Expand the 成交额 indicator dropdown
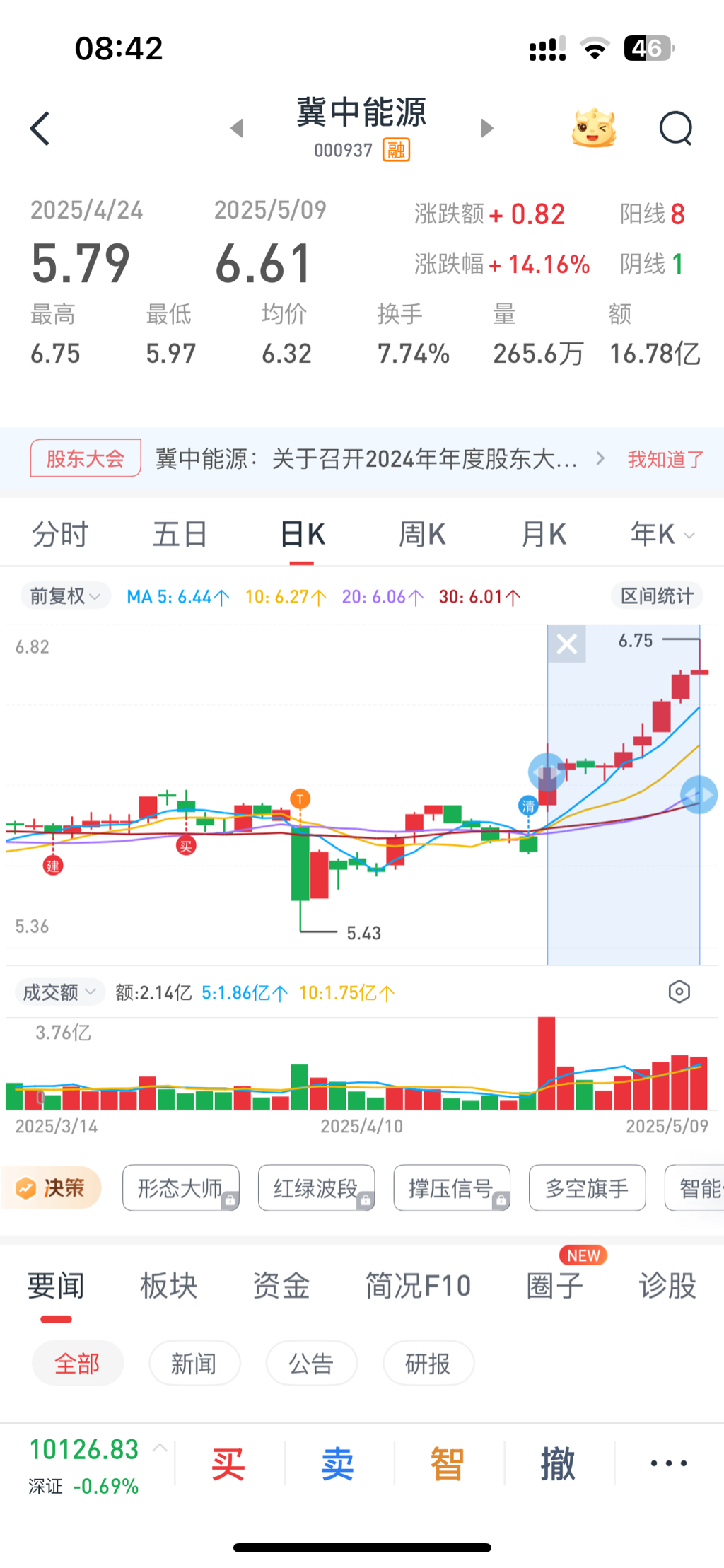Screen dimensions: 724x1568 click(59, 992)
